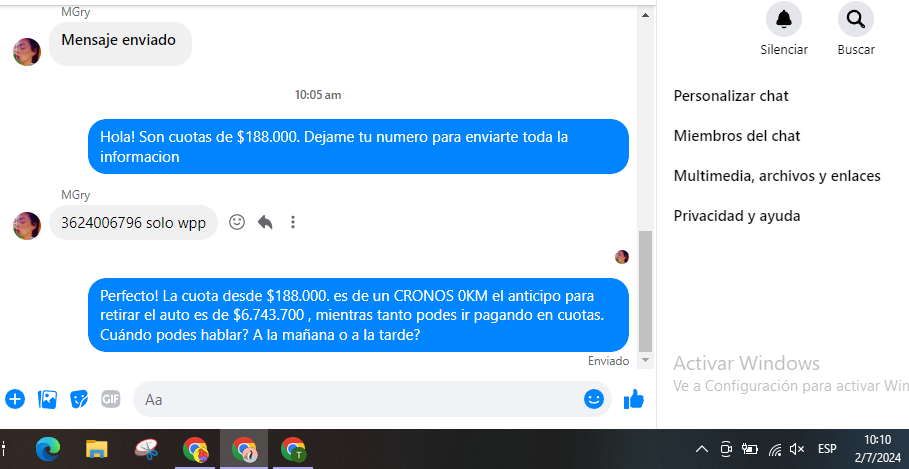This screenshot has height=469, width=909.
Task: Expand Personalizar chat options
Action: [x=731, y=96]
